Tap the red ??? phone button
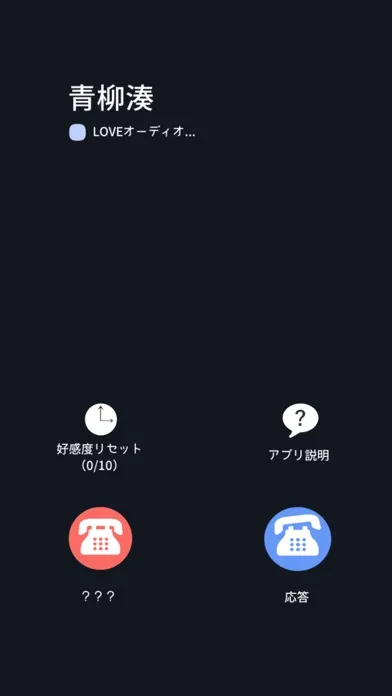The height and width of the screenshot is (696, 392). tap(100, 538)
